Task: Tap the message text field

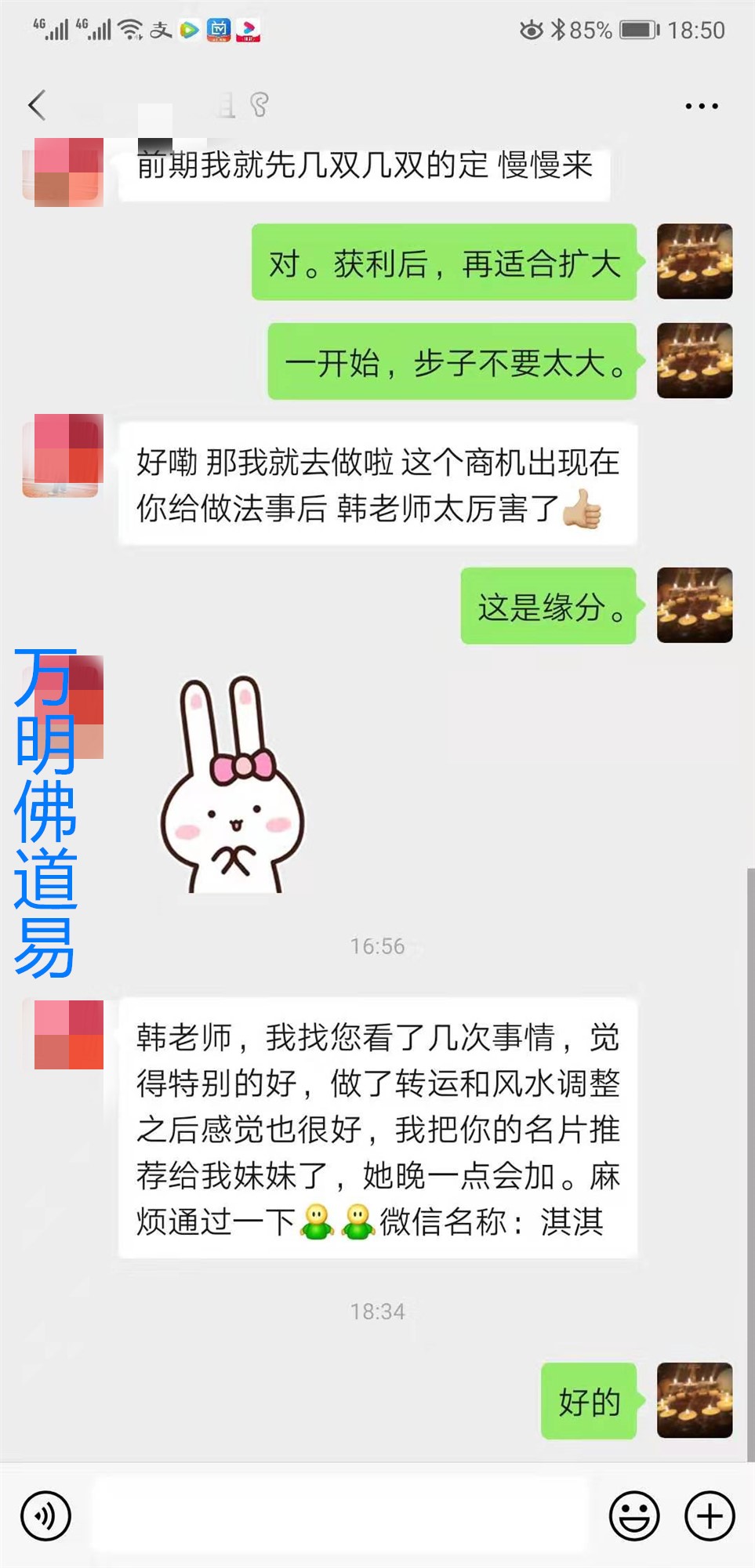Action: [x=341, y=1515]
